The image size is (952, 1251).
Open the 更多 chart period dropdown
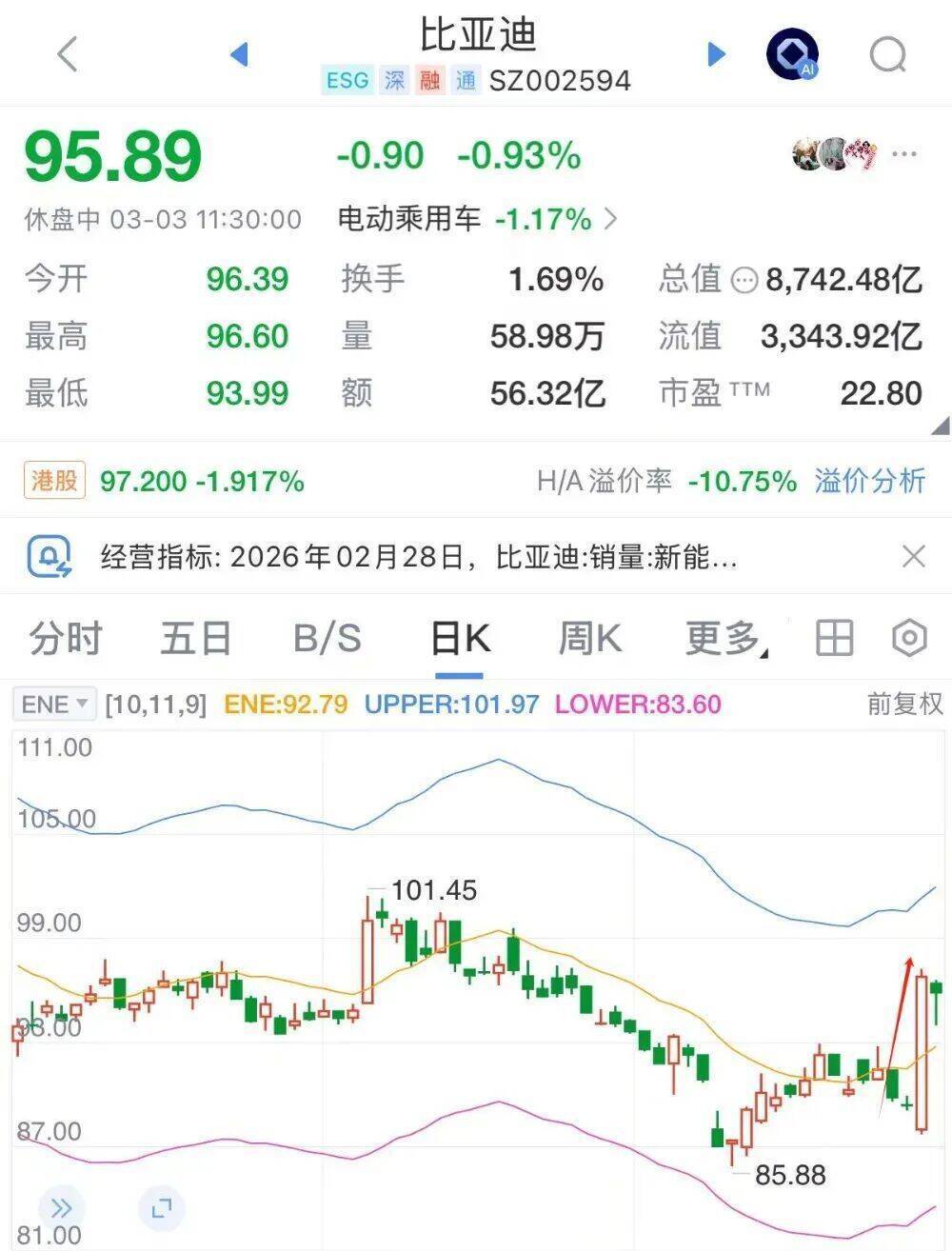click(x=725, y=639)
